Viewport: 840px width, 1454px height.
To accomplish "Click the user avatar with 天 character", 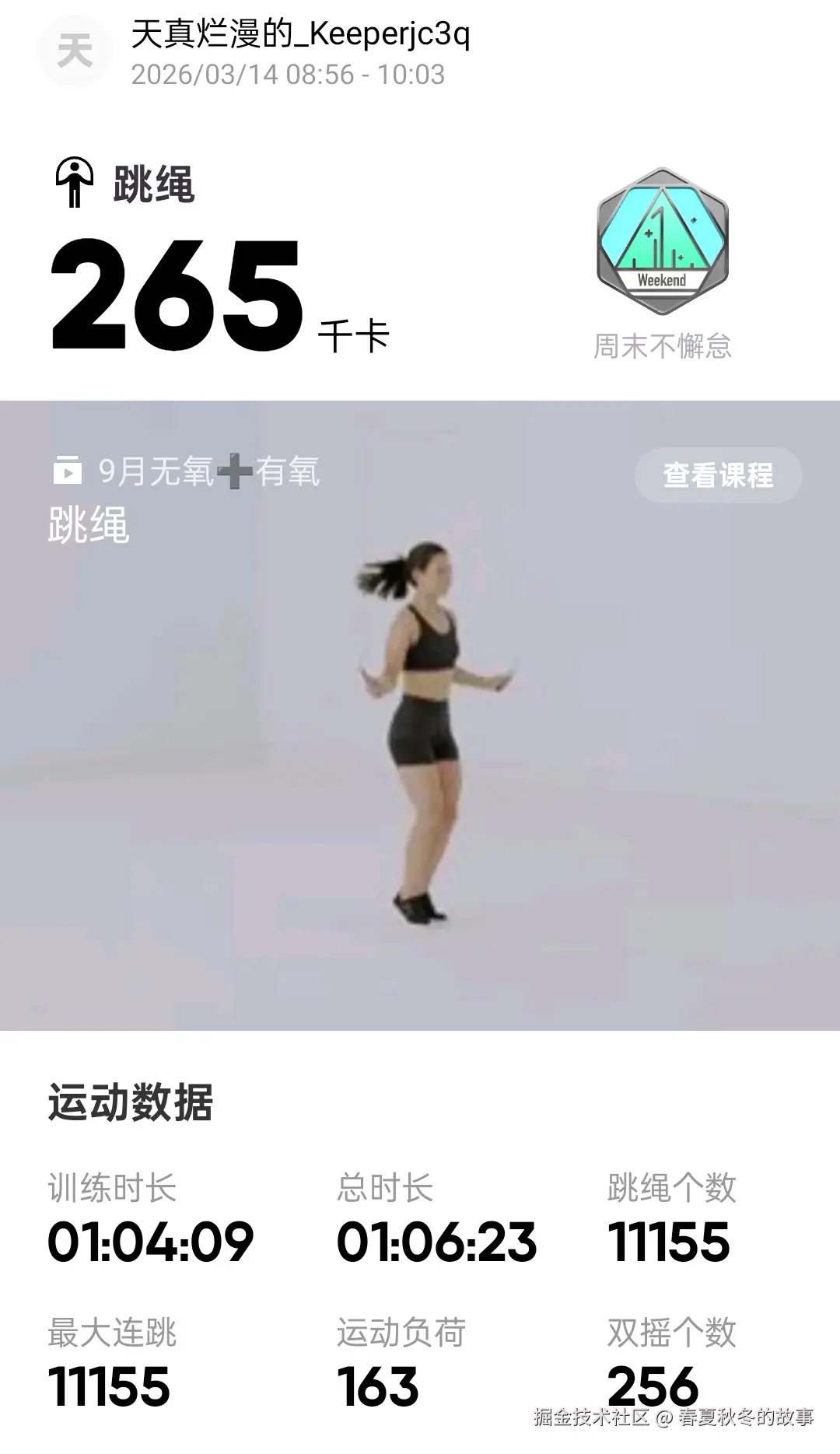I will tap(75, 50).
